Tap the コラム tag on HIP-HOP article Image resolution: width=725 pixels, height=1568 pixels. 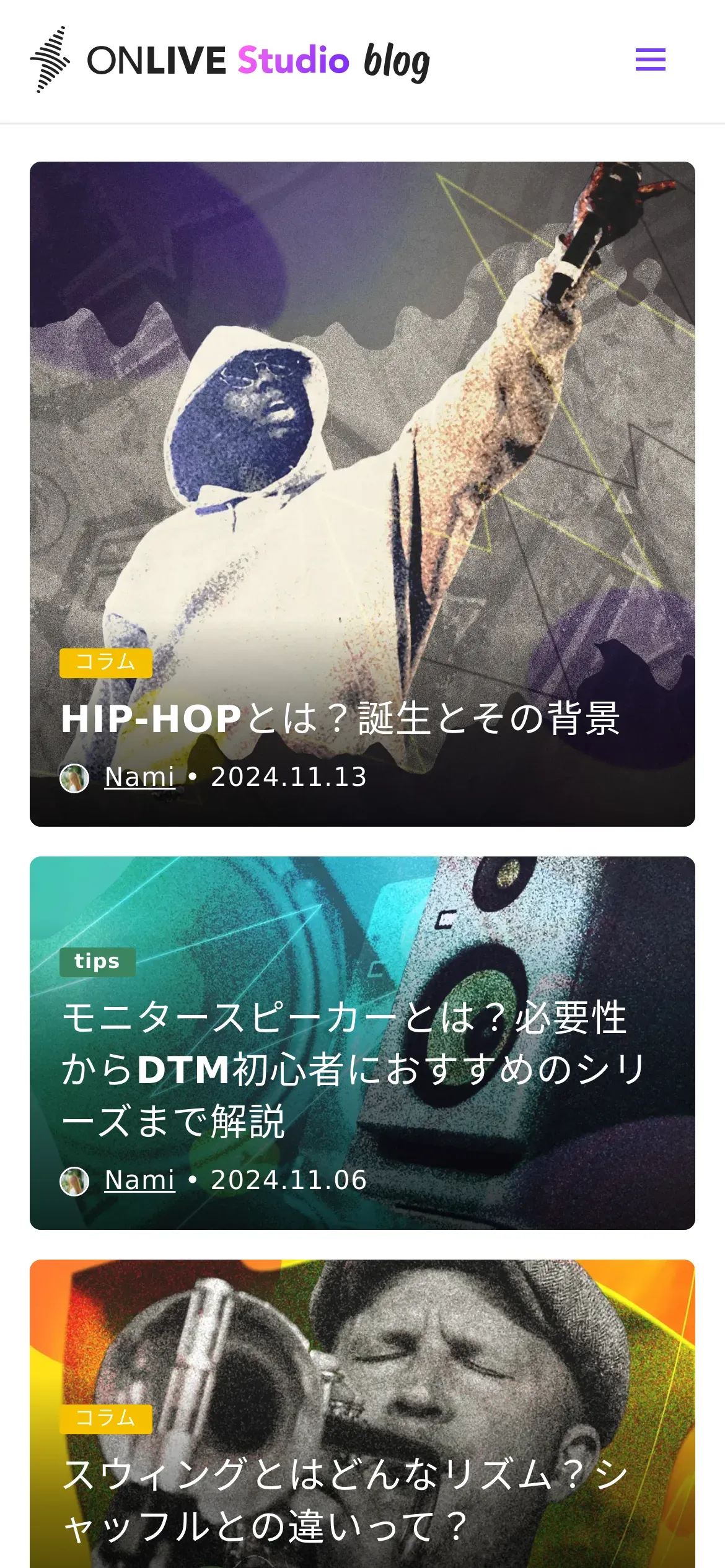pos(105,663)
